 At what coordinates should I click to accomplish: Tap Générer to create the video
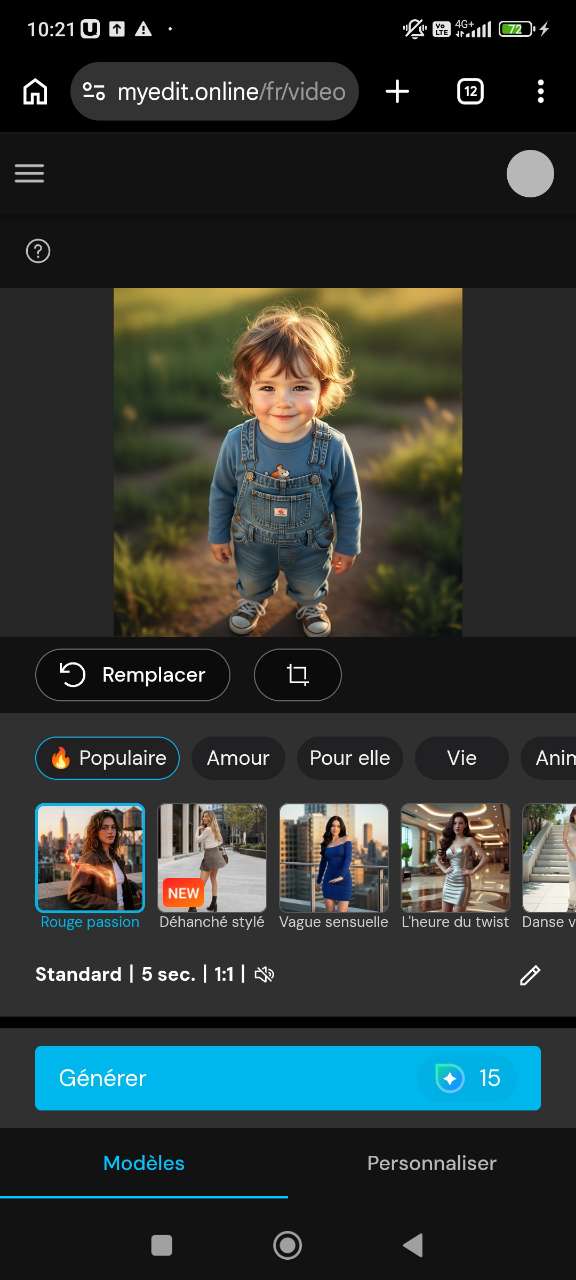(288, 1078)
